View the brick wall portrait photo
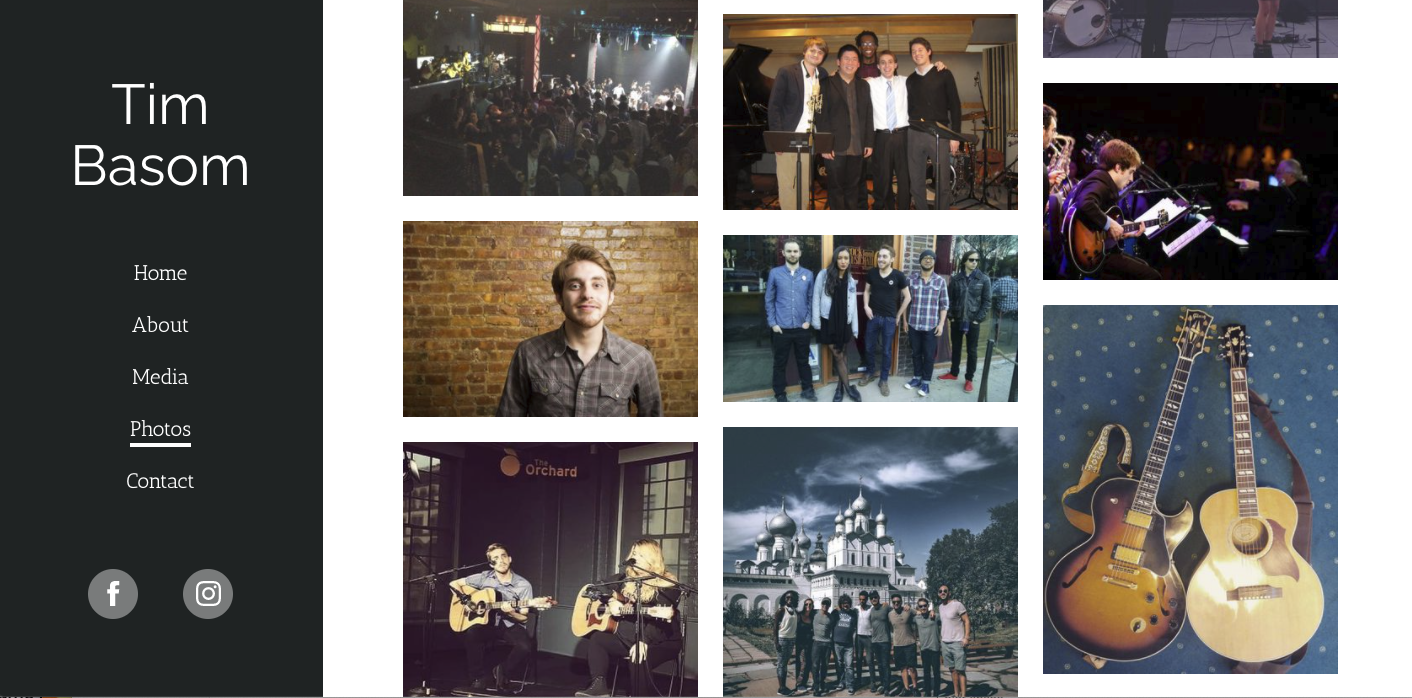 [550, 318]
